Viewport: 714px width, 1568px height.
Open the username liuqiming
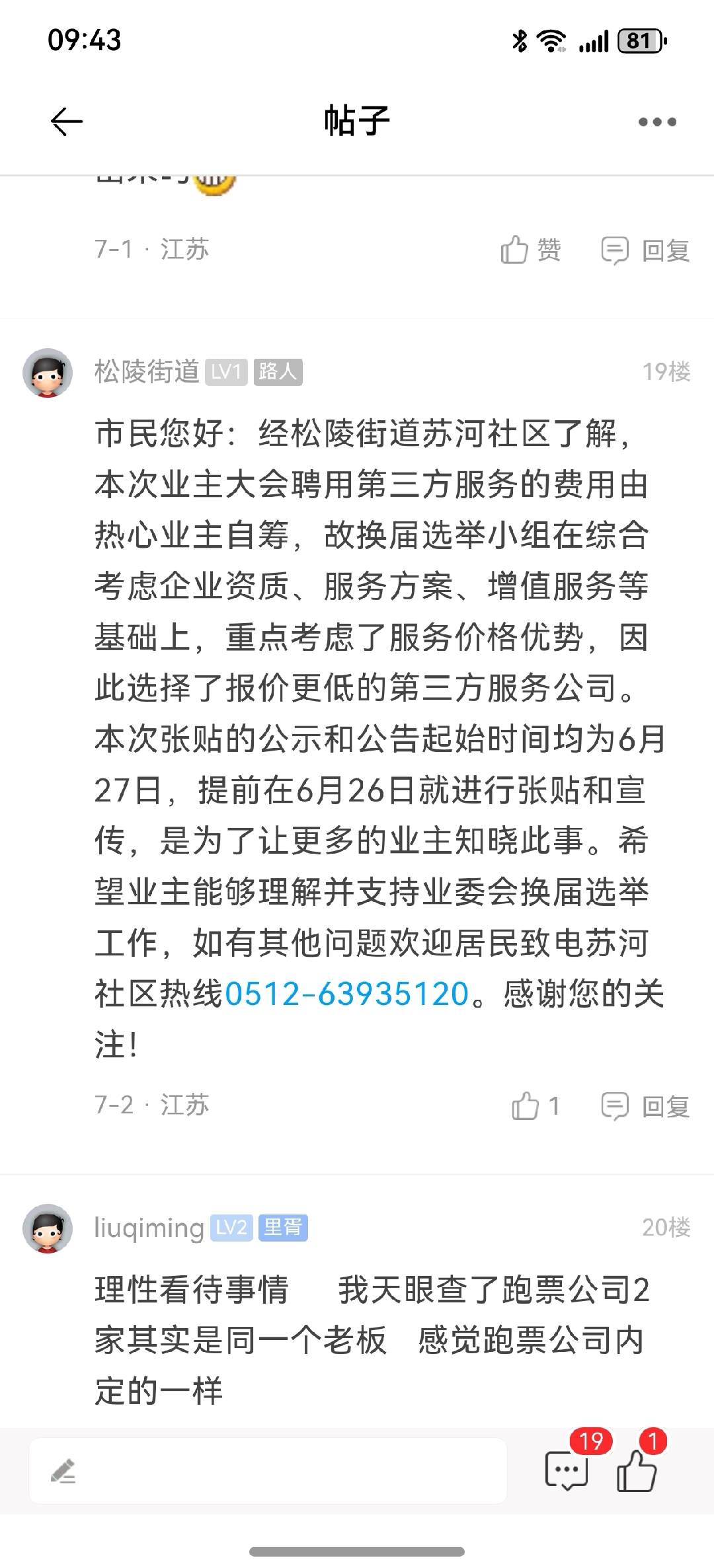click(x=149, y=1228)
